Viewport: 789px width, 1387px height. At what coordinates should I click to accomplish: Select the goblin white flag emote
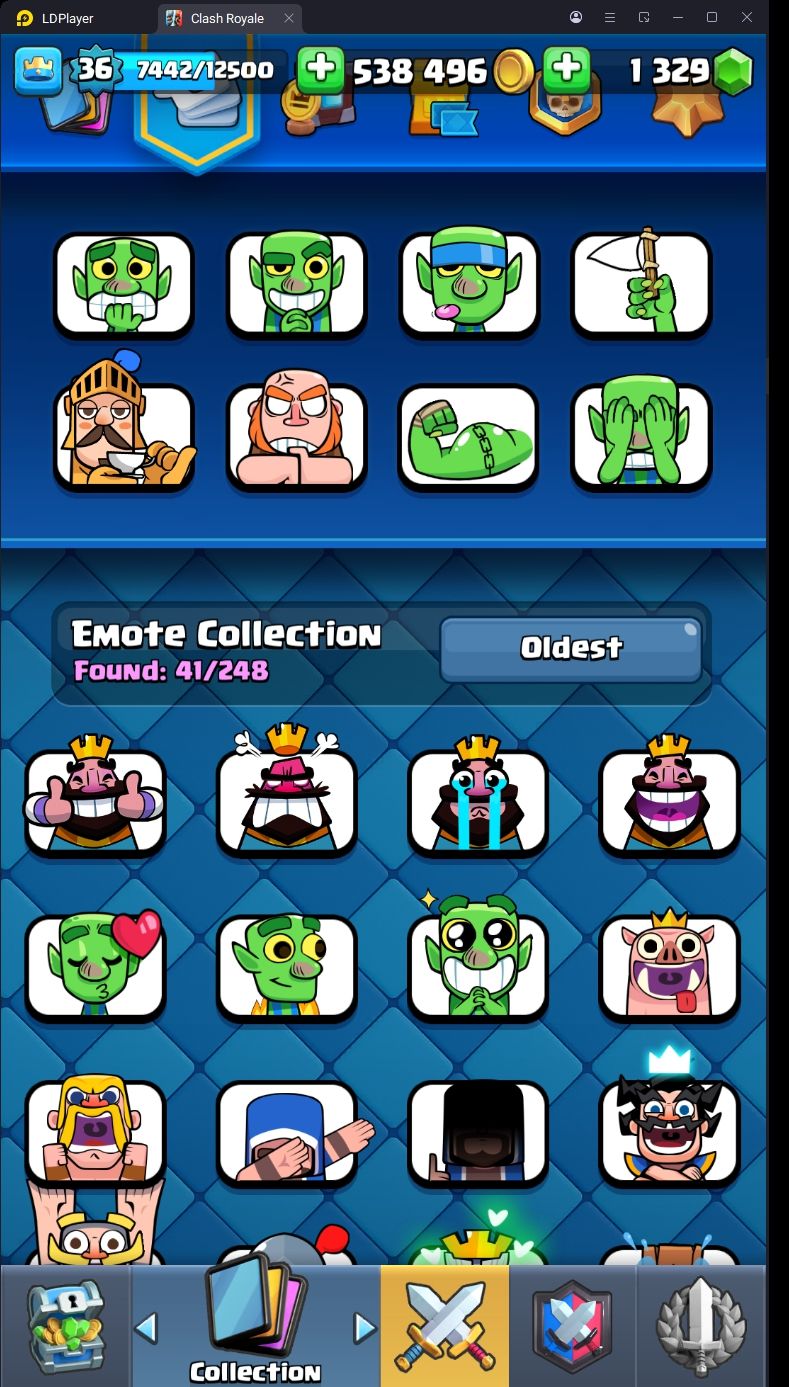(641, 284)
